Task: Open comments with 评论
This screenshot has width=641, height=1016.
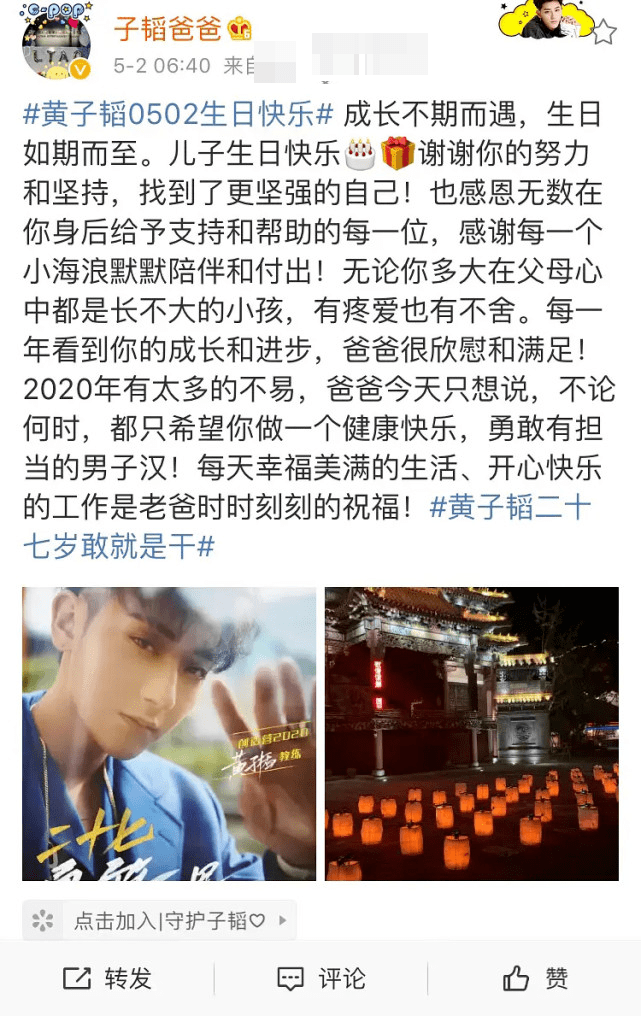Action: coord(321,978)
